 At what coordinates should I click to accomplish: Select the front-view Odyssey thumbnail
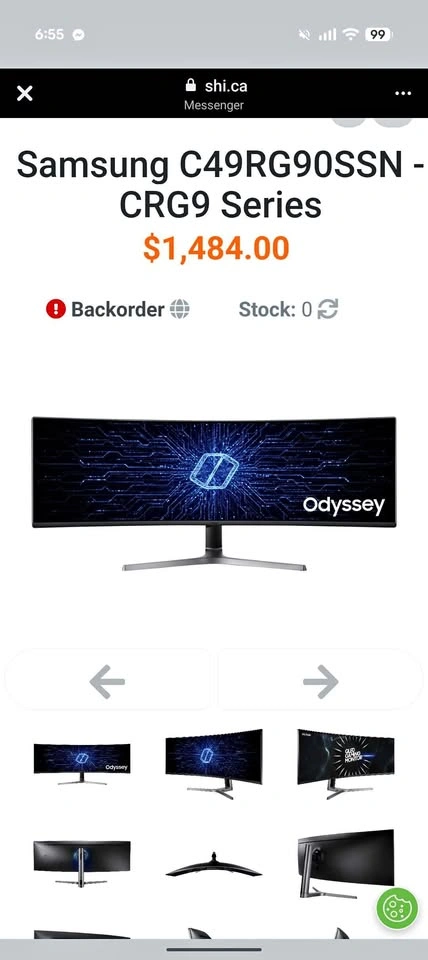click(81, 764)
